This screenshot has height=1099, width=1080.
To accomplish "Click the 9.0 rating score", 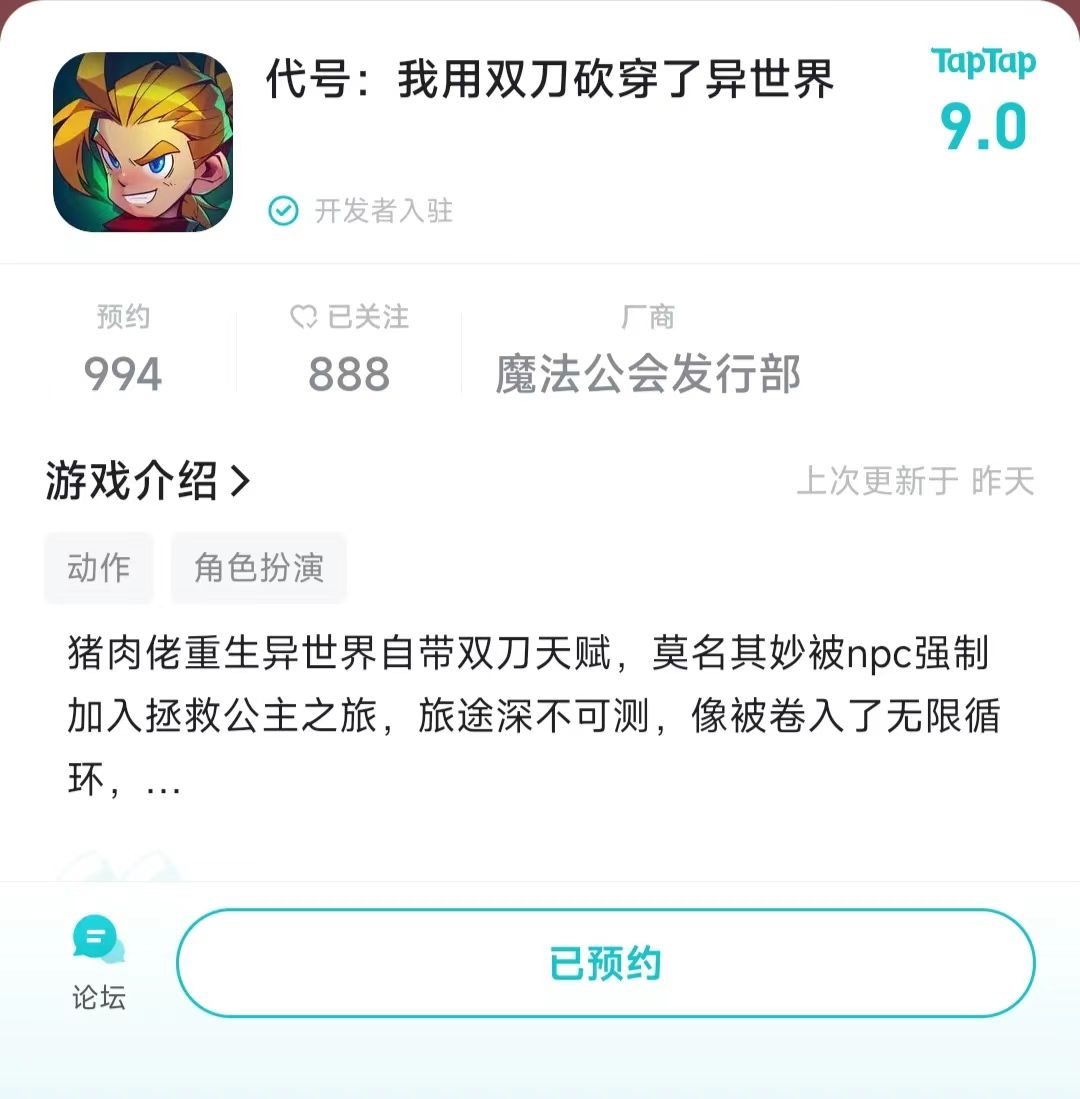I will 985,125.
